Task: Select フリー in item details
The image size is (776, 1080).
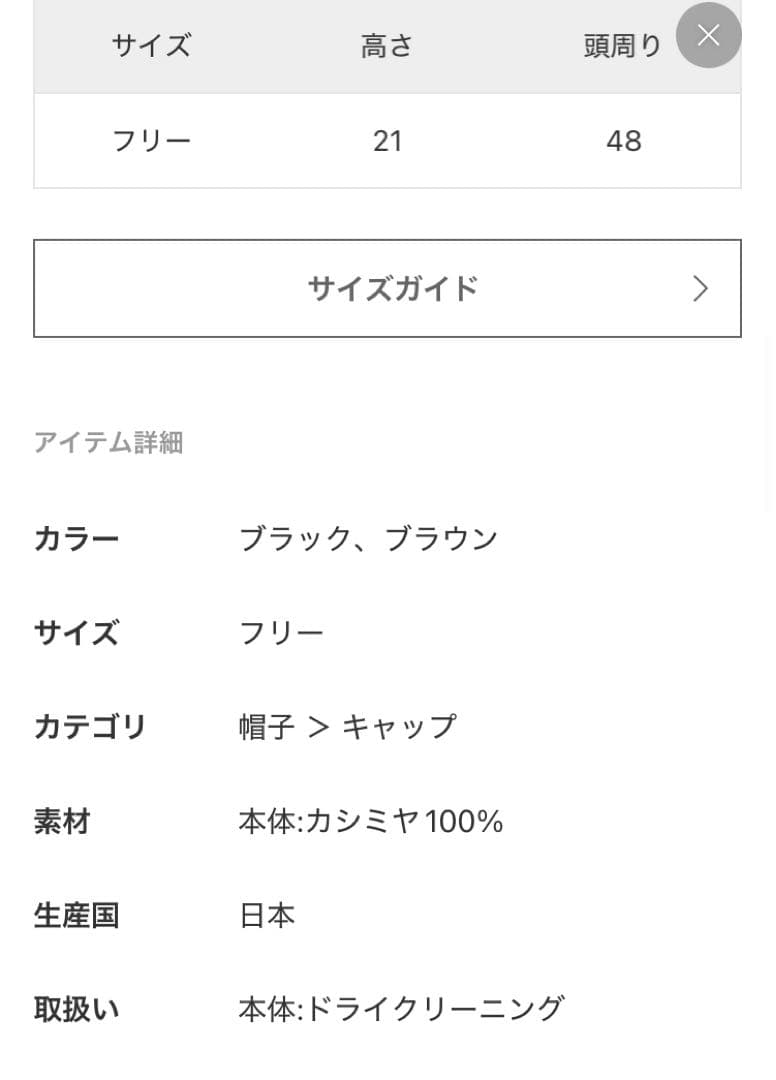Action: [281, 632]
